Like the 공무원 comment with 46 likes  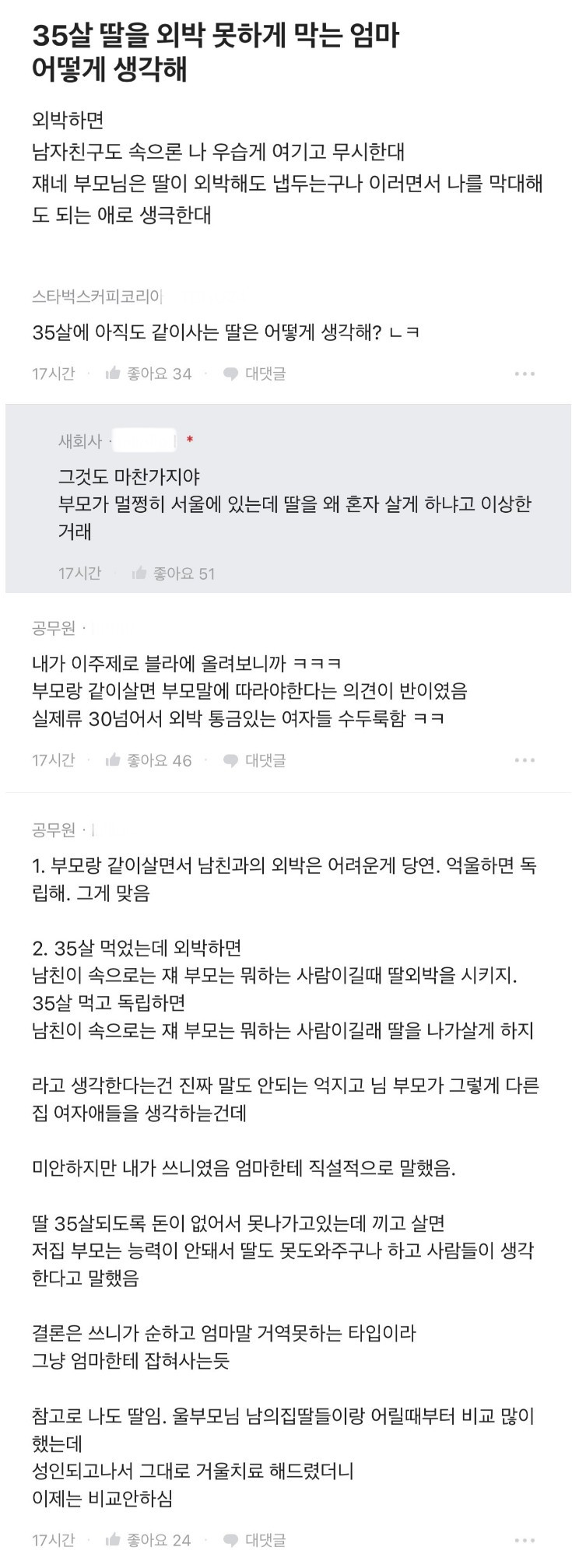click(148, 760)
